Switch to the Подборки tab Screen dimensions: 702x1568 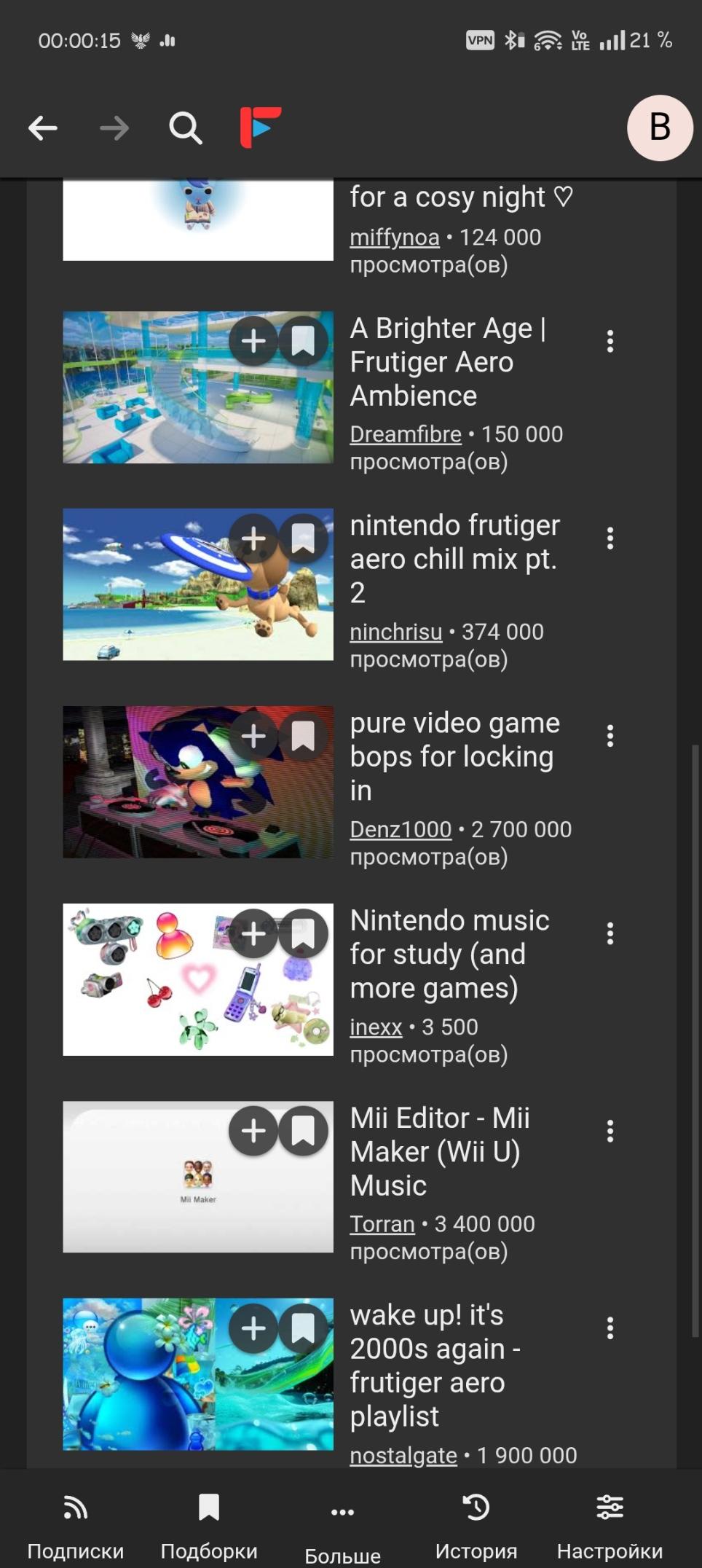pos(209,1524)
